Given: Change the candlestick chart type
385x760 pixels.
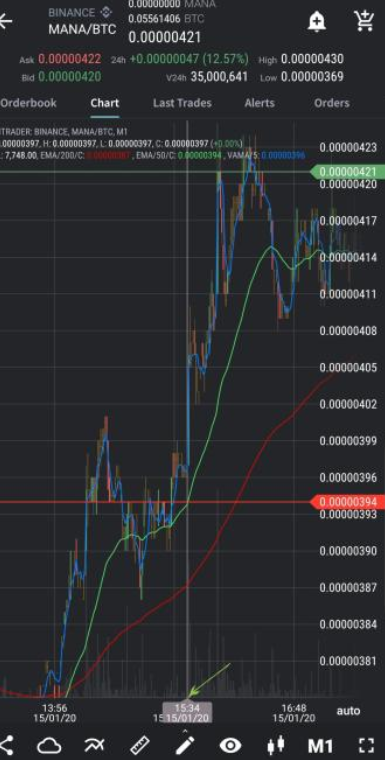Looking at the screenshot, I should pyautogui.click(x=276, y=745).
